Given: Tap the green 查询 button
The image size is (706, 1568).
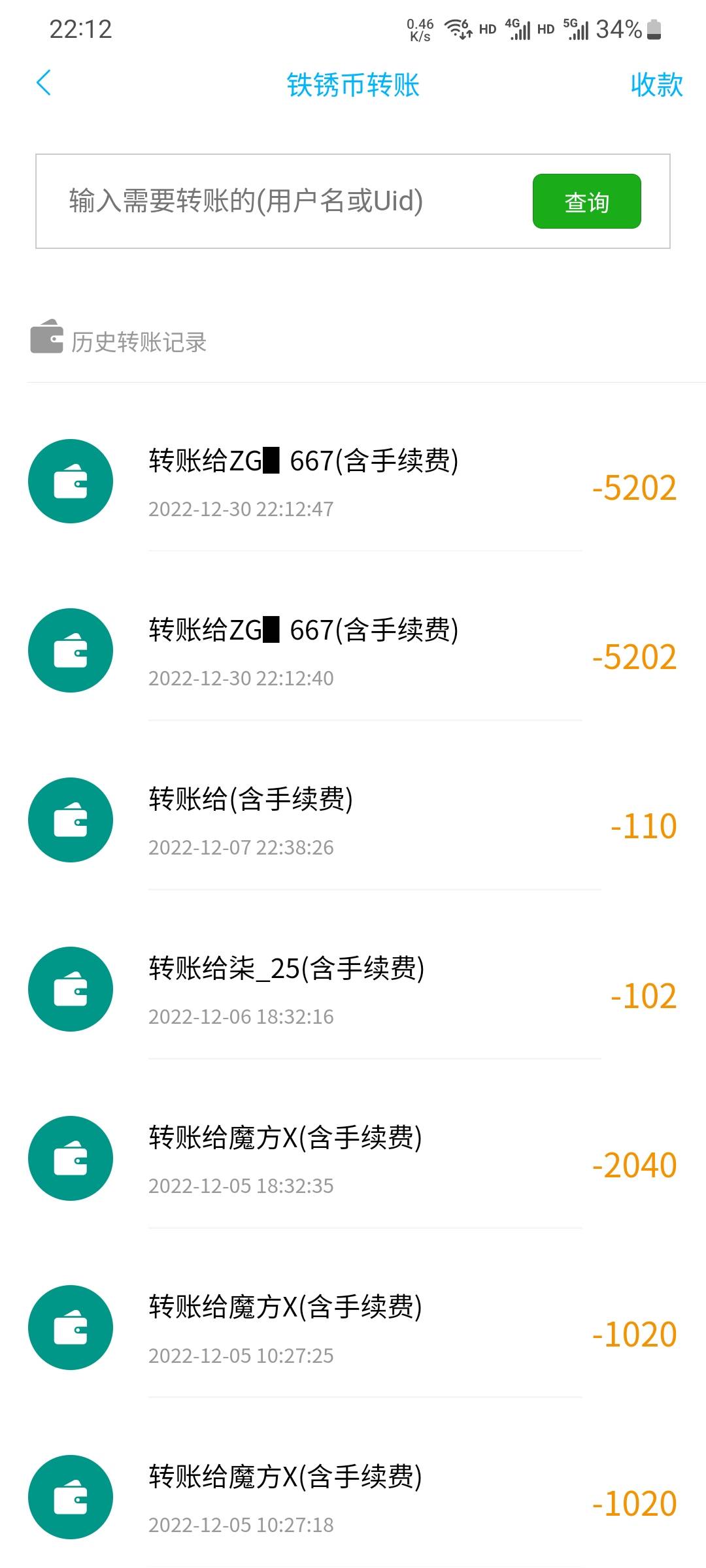Looking at the screenshot, I should click(586, 201).
